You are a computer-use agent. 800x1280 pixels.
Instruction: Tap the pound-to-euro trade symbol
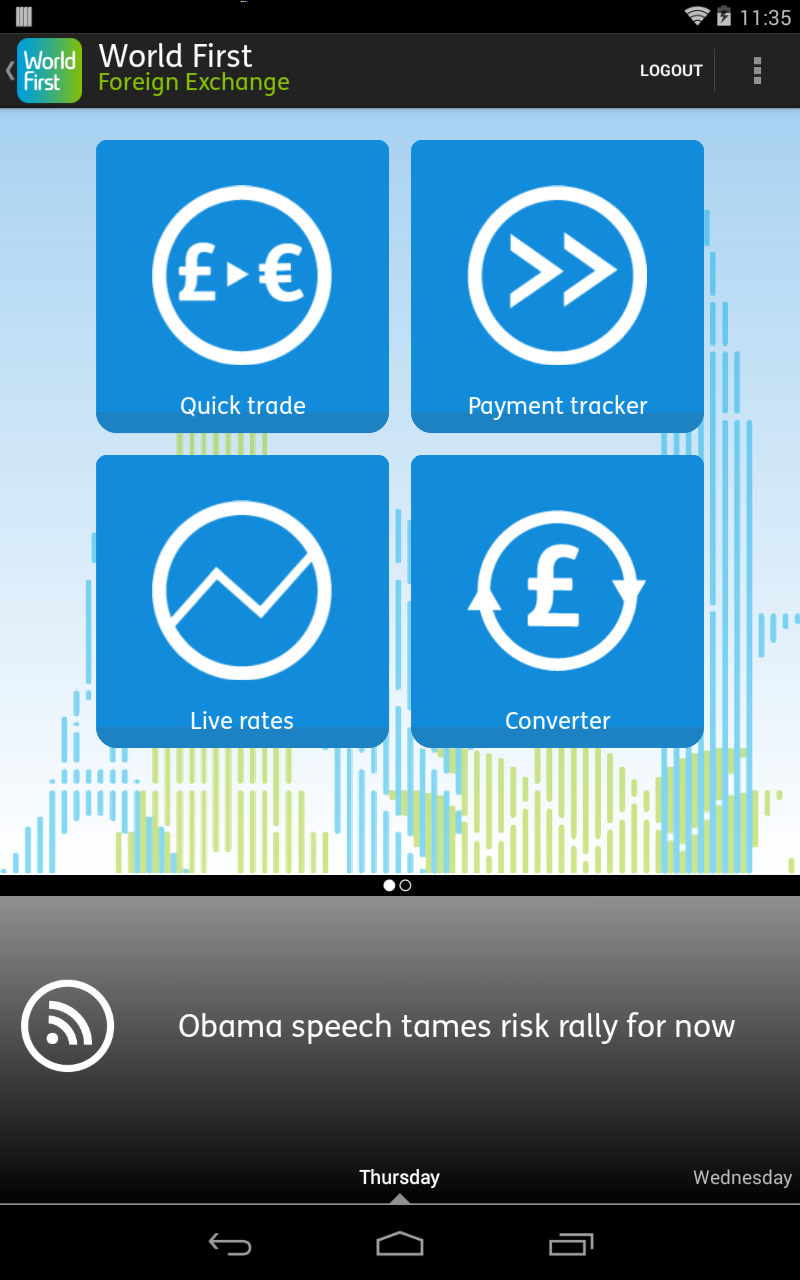[242, 274]
